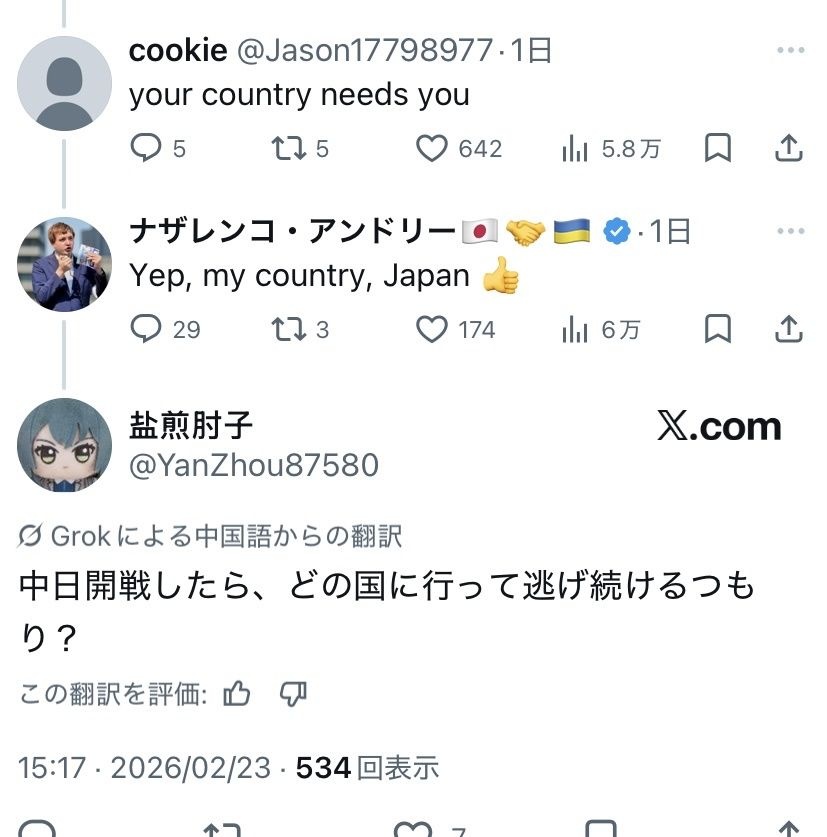Open overflow menu on ナザレンコ's tweet
Screen dimensions: 827x837
tap(790, 231)
